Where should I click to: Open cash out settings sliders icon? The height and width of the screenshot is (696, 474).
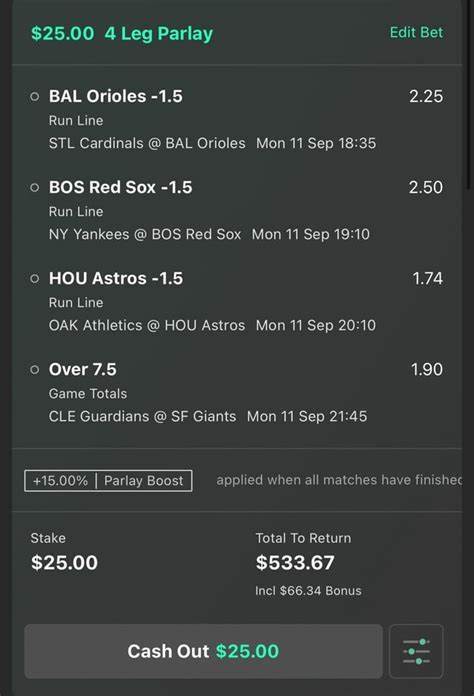click(416, 651)
